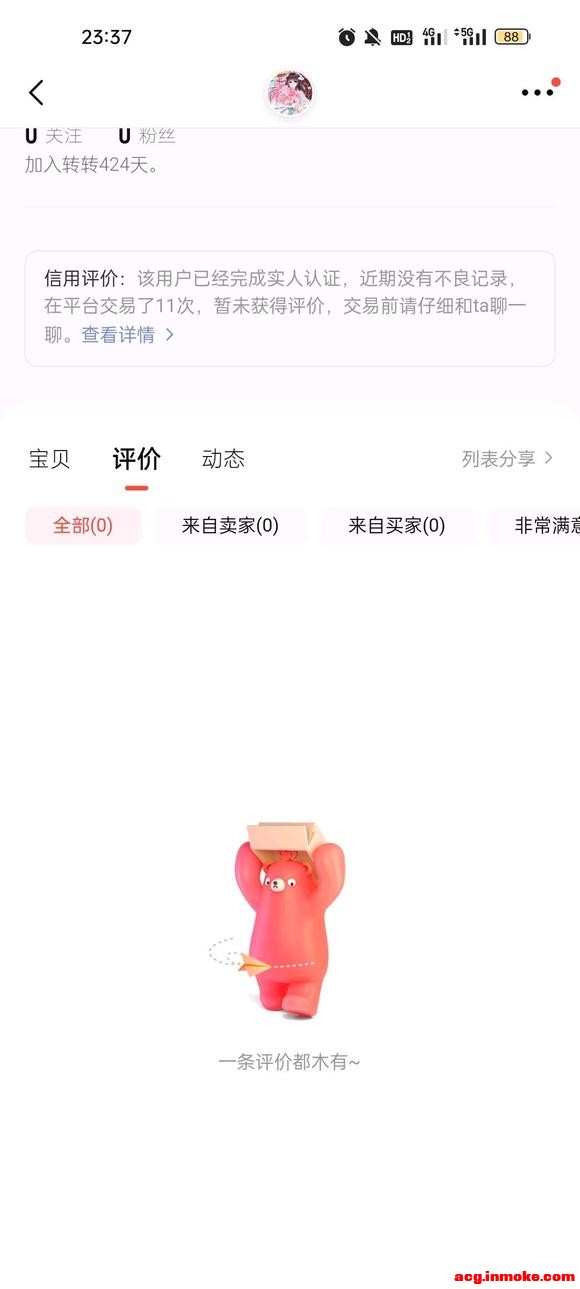This screenshot has width=580, height=1289.
Task: Select the 全部(0) filter chip
Action: pyautogui.click(x=83, y=526)
